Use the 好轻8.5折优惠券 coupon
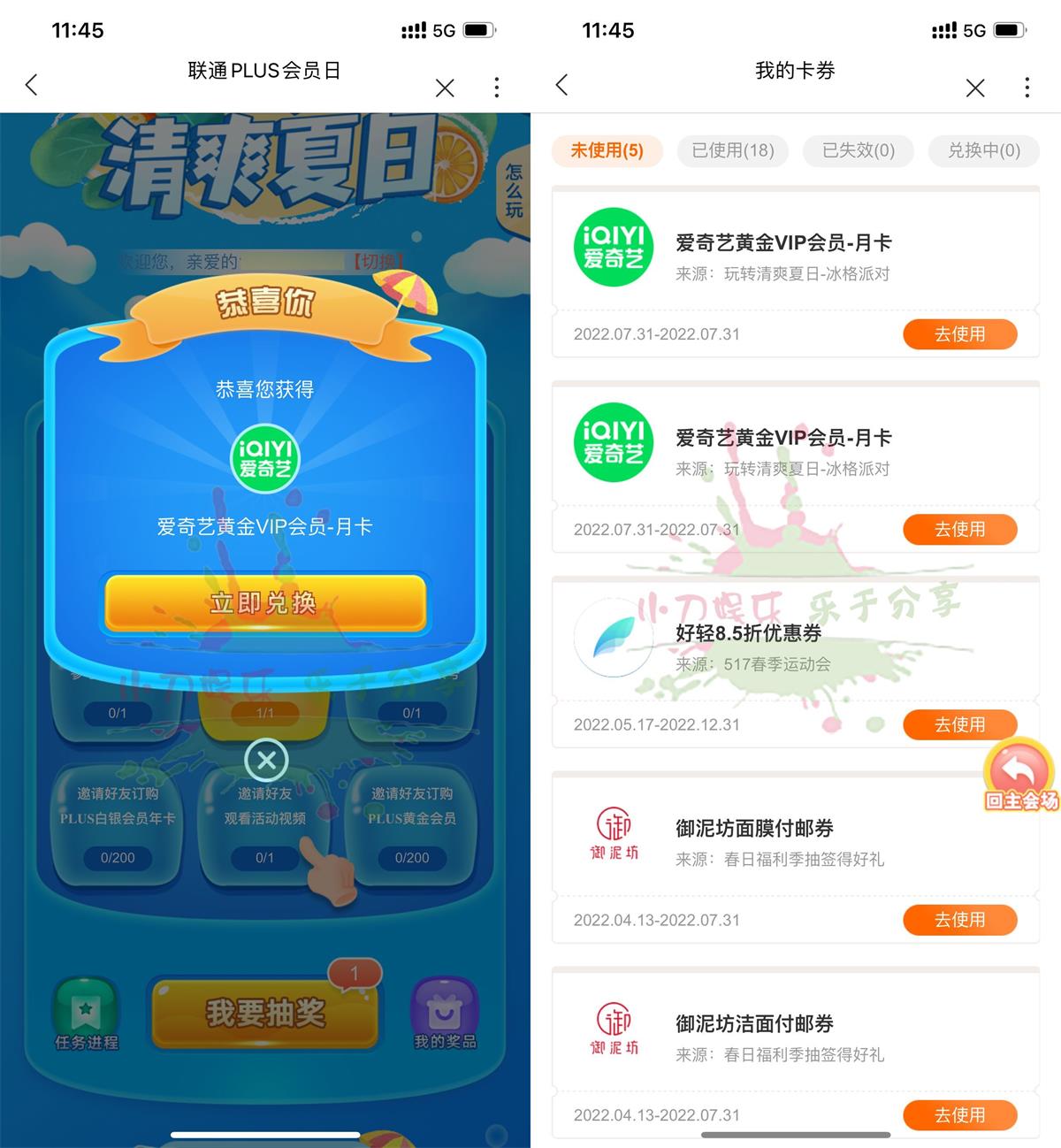 tap(959, 724)
